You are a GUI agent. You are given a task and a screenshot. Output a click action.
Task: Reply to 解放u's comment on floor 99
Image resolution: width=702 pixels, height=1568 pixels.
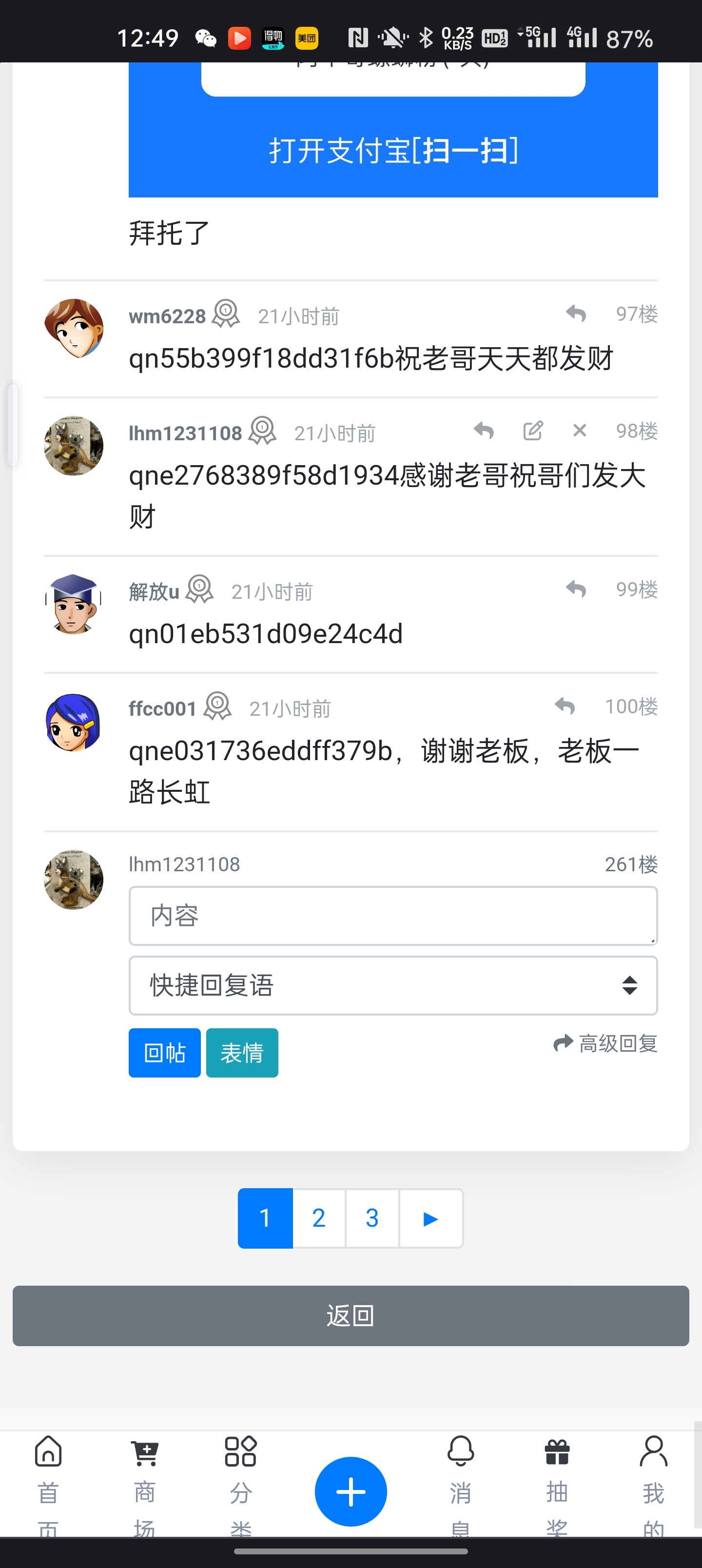pyautogui.click(x=575, y=589)
